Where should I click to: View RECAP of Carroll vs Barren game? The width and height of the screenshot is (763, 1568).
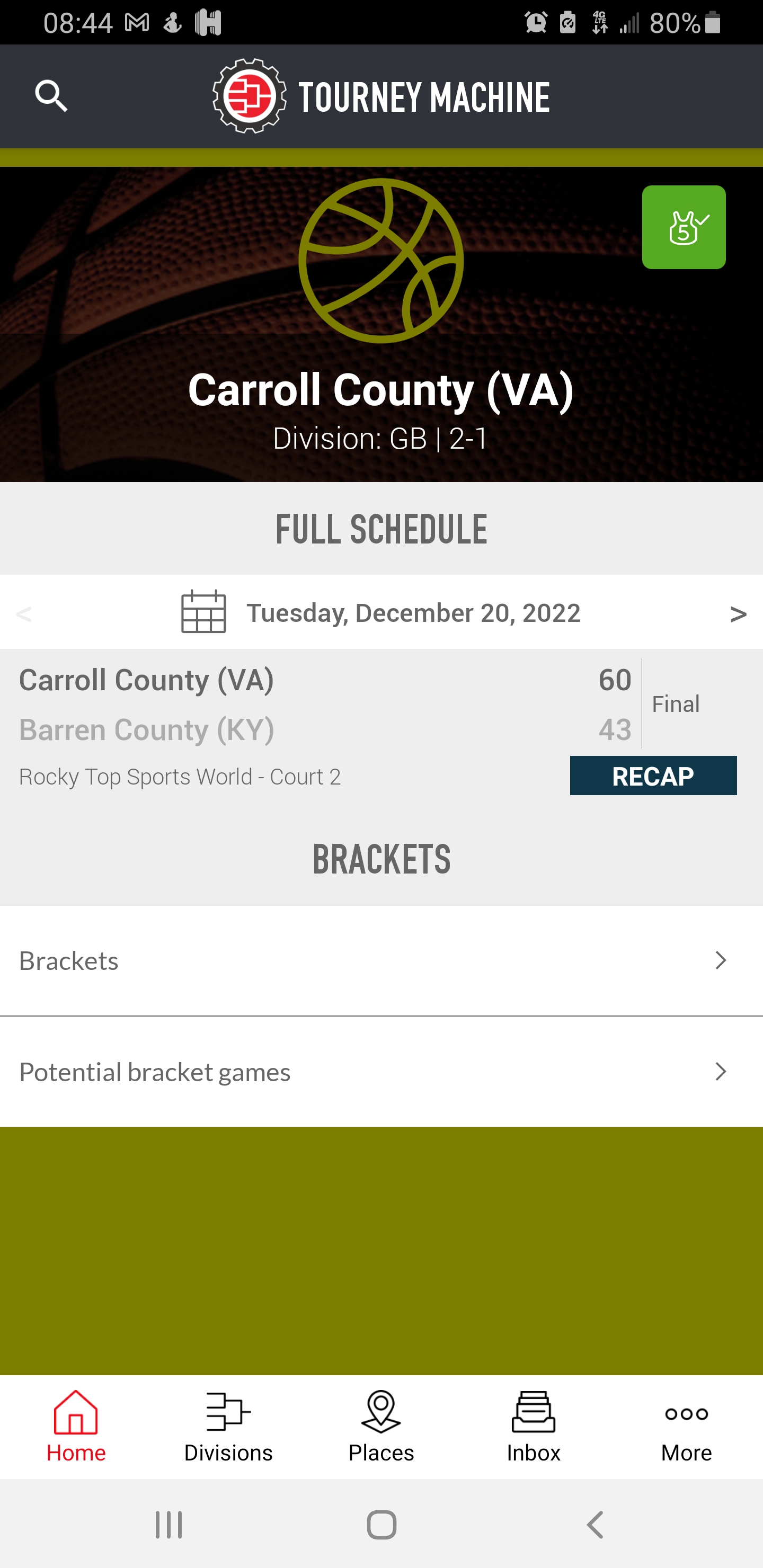[653, 776]
